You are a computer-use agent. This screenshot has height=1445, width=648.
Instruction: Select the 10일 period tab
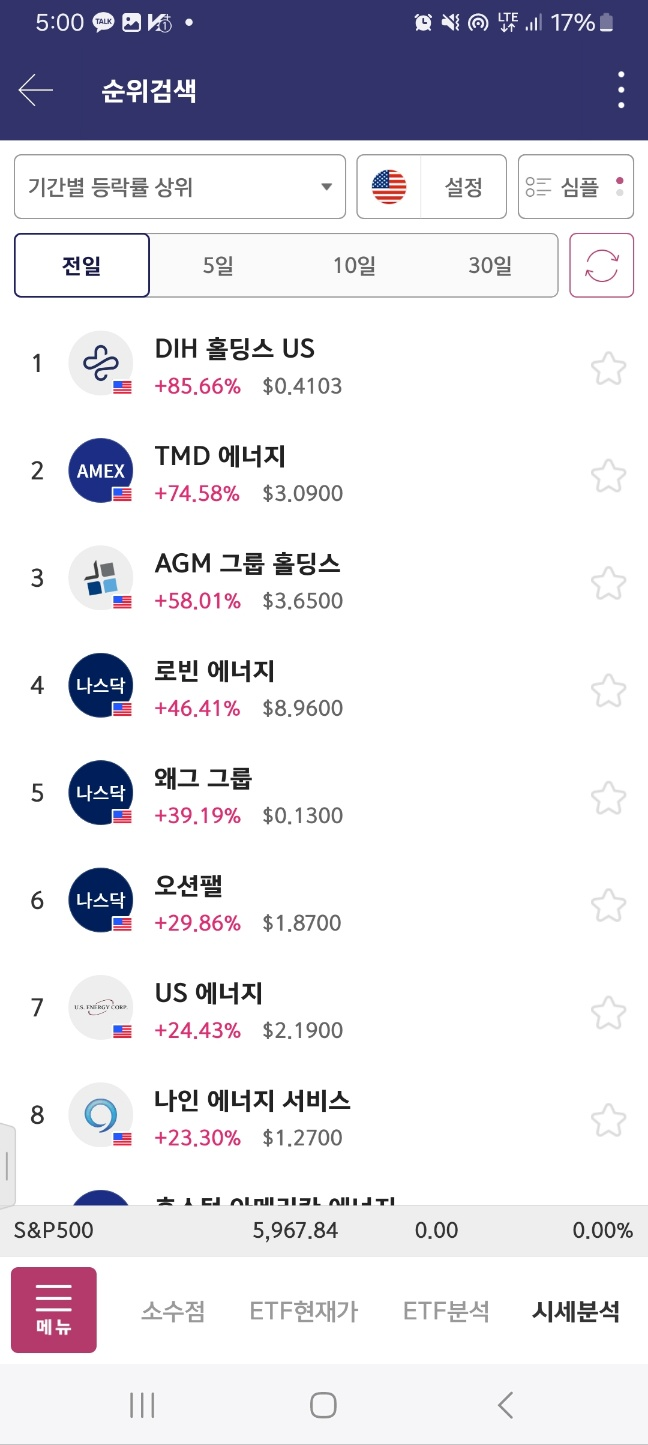[x=354, y=266]
